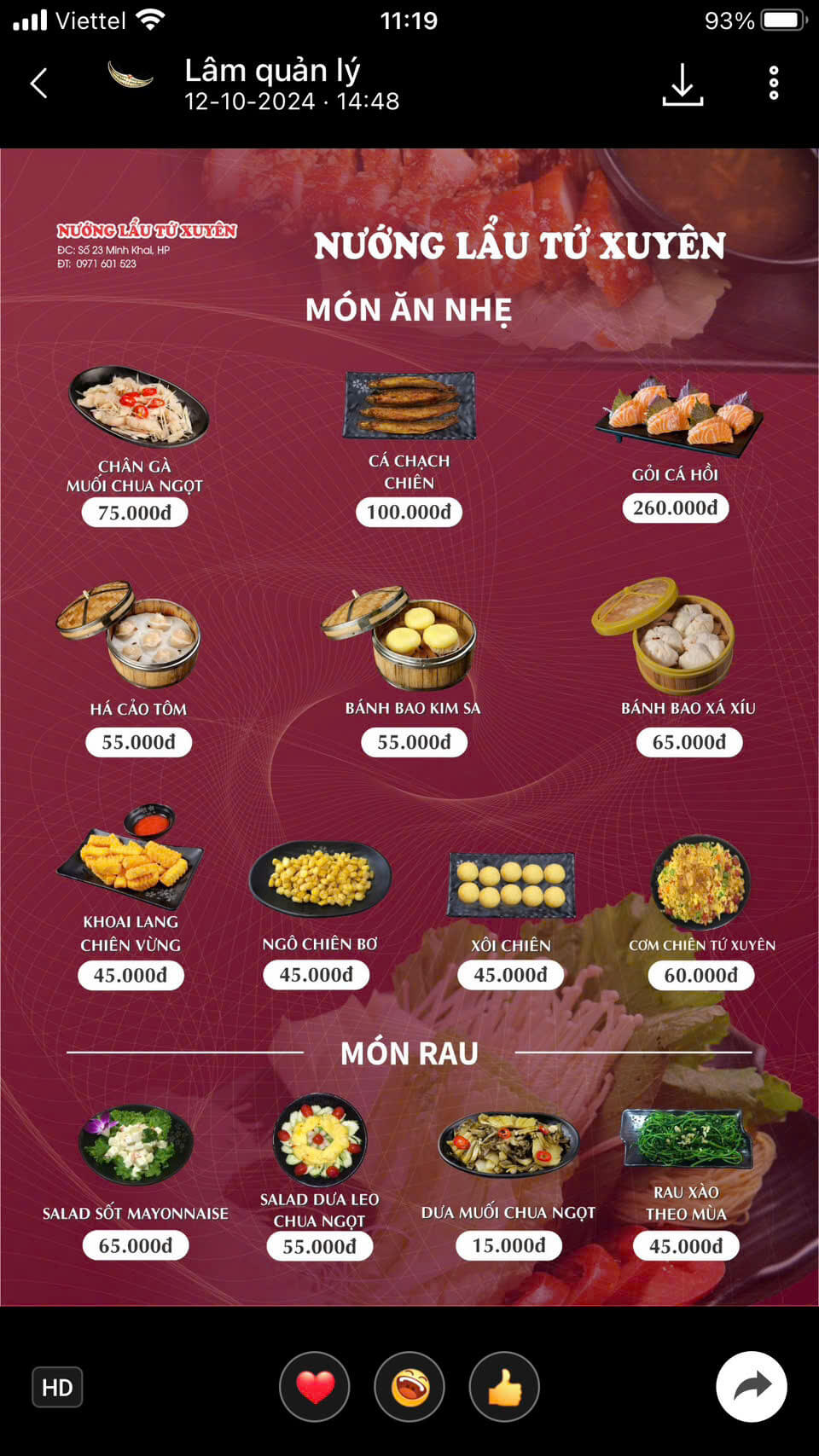Go back from the image viewer
This screenshot has width=819, height=1456.
[x=39, y=84]
